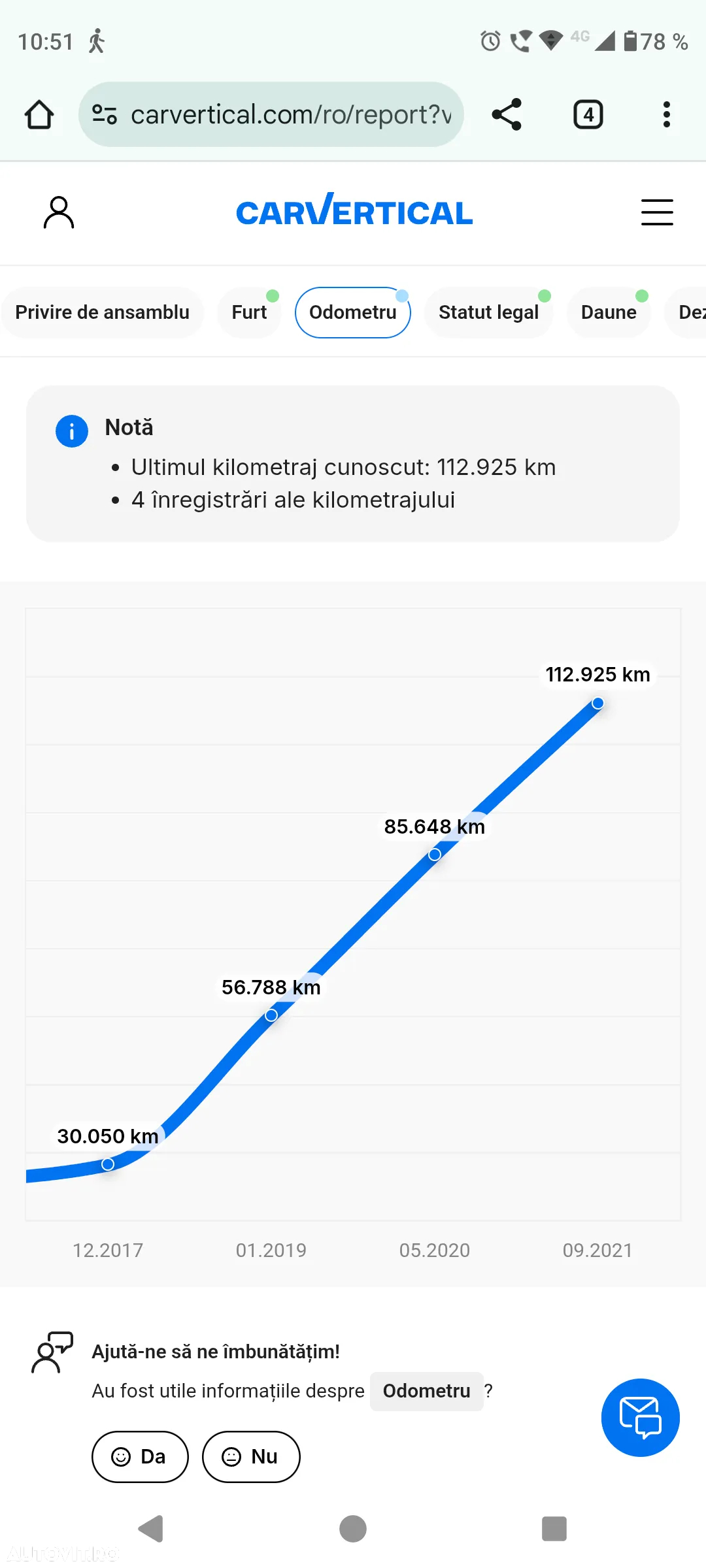Open the browser home page
The width and height of the screenshot is (706, 1568).
39,115
